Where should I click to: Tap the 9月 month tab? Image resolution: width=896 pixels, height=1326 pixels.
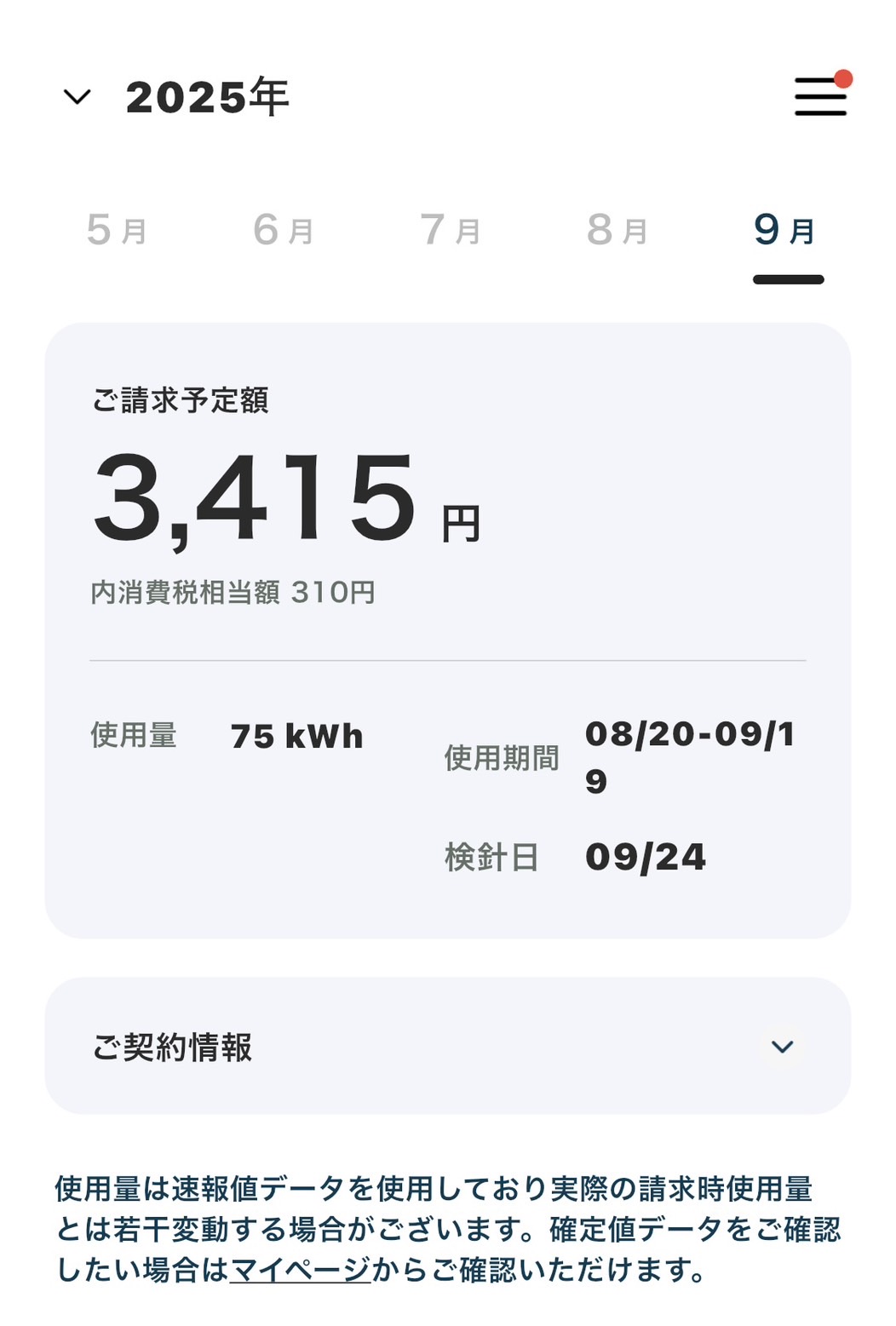click(785, 230)
